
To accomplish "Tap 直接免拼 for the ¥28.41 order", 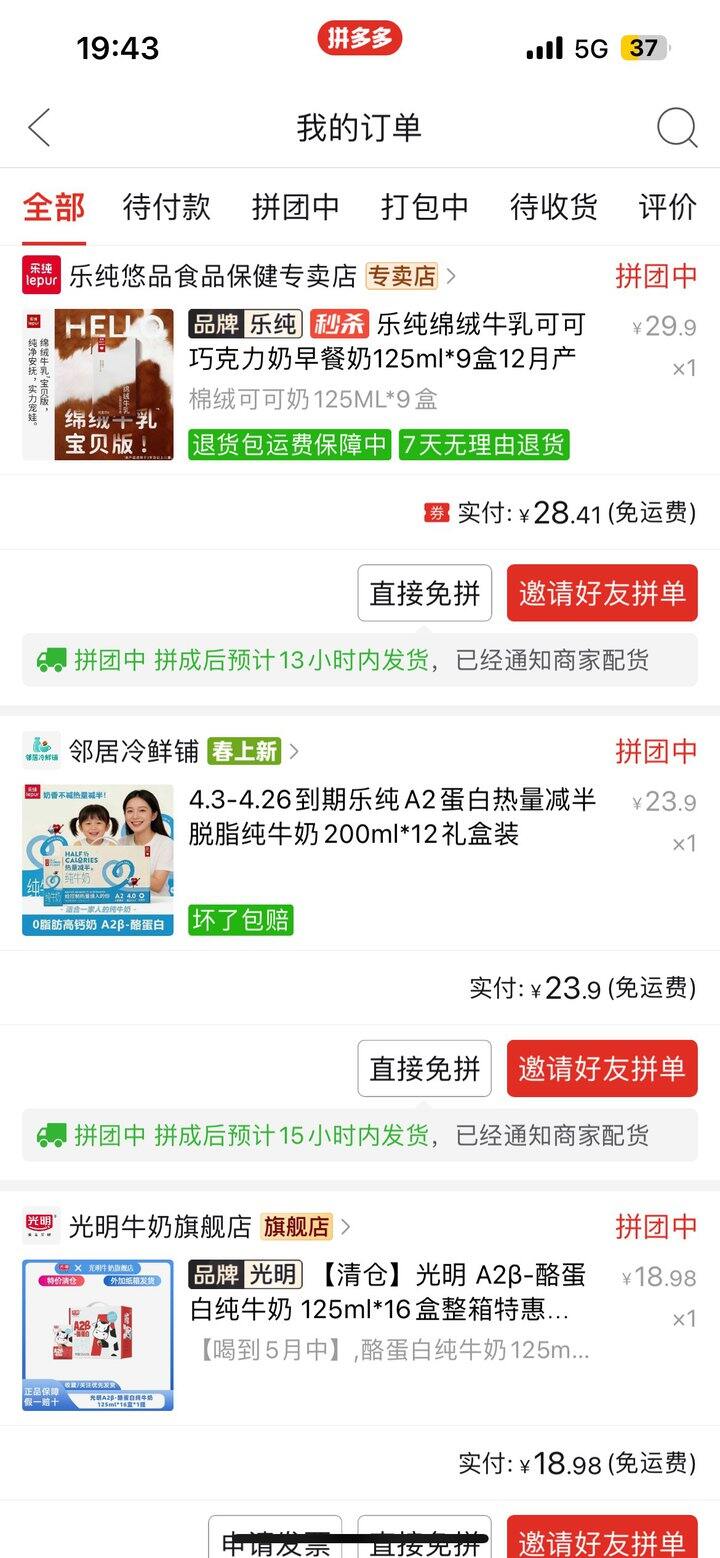I will pos(425,593).
